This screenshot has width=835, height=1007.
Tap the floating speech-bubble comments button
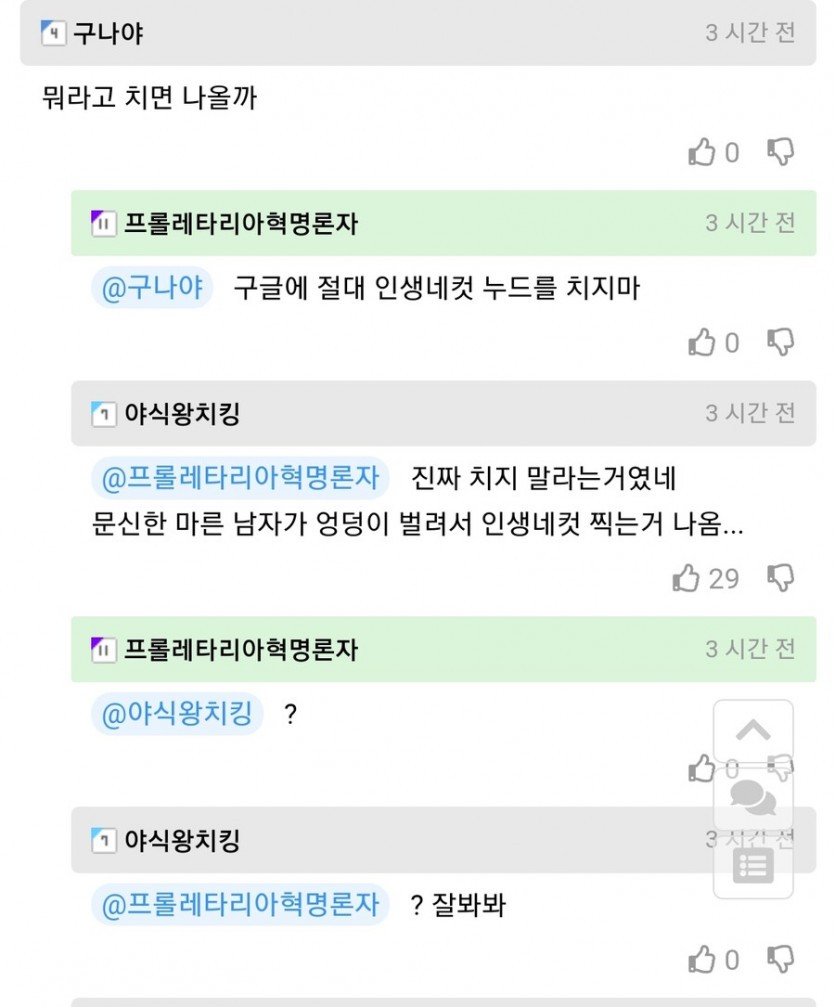[753, 797]
